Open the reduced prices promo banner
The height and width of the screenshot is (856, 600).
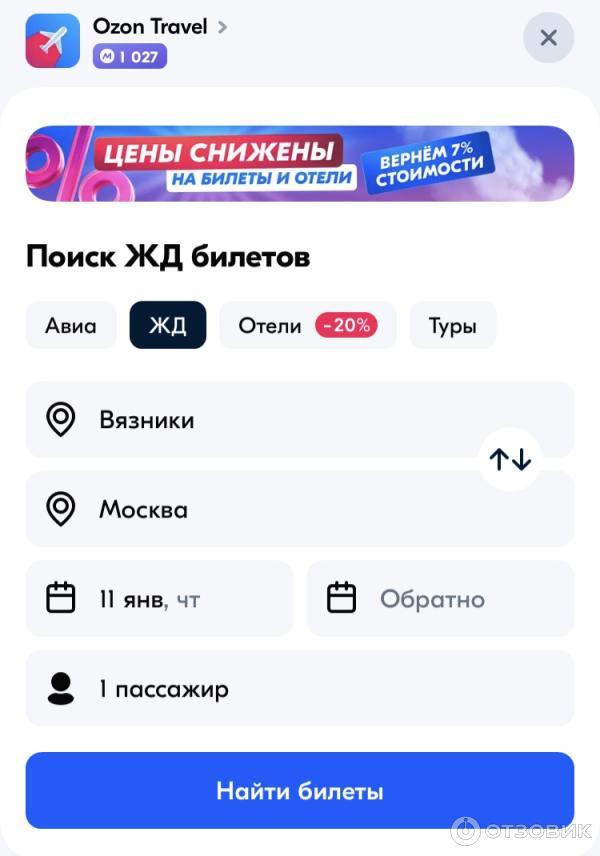pos(300,164)
